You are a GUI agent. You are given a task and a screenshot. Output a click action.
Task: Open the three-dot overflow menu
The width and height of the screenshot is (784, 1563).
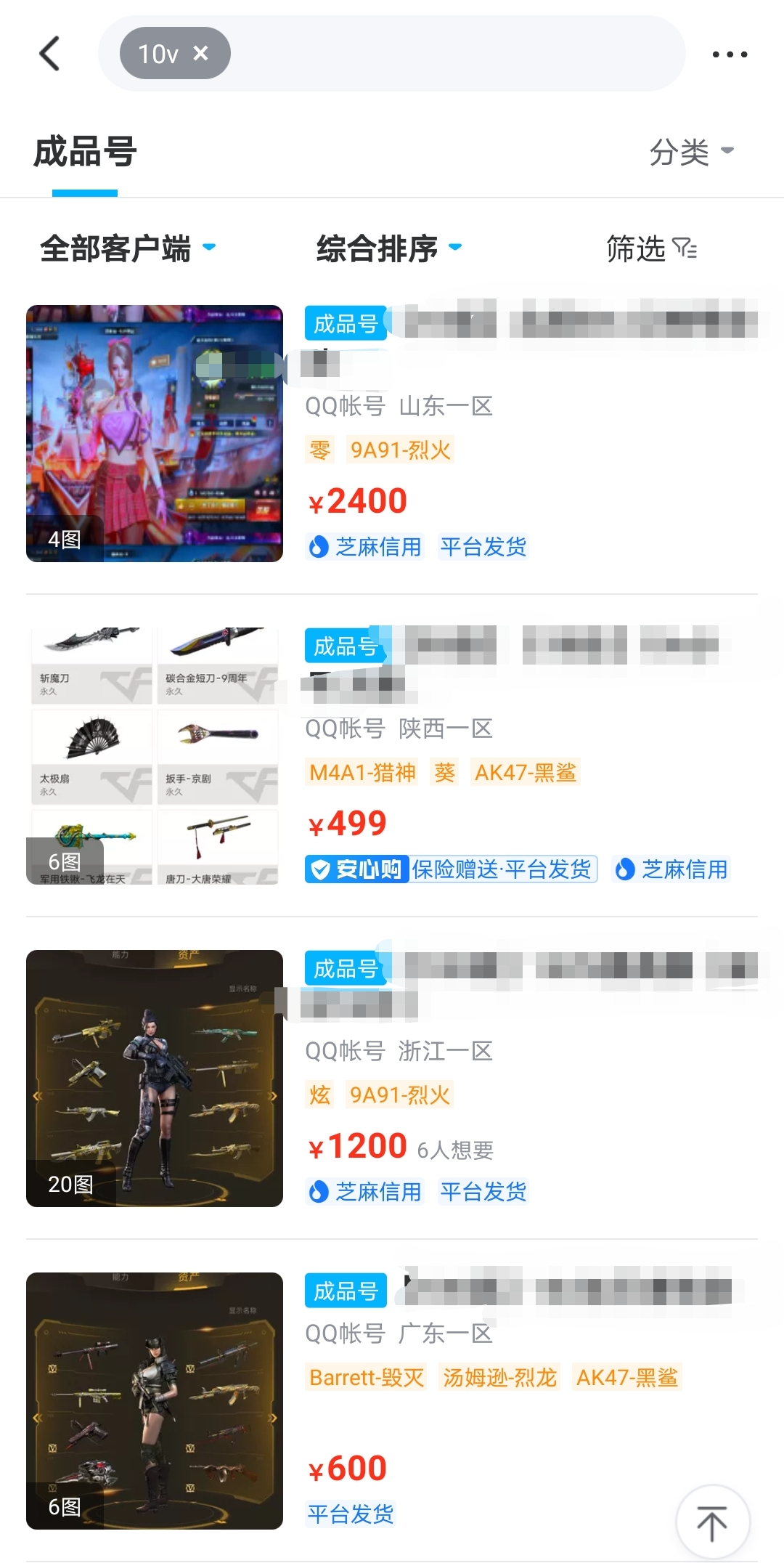pyautogui.click(x=730, y=54)
